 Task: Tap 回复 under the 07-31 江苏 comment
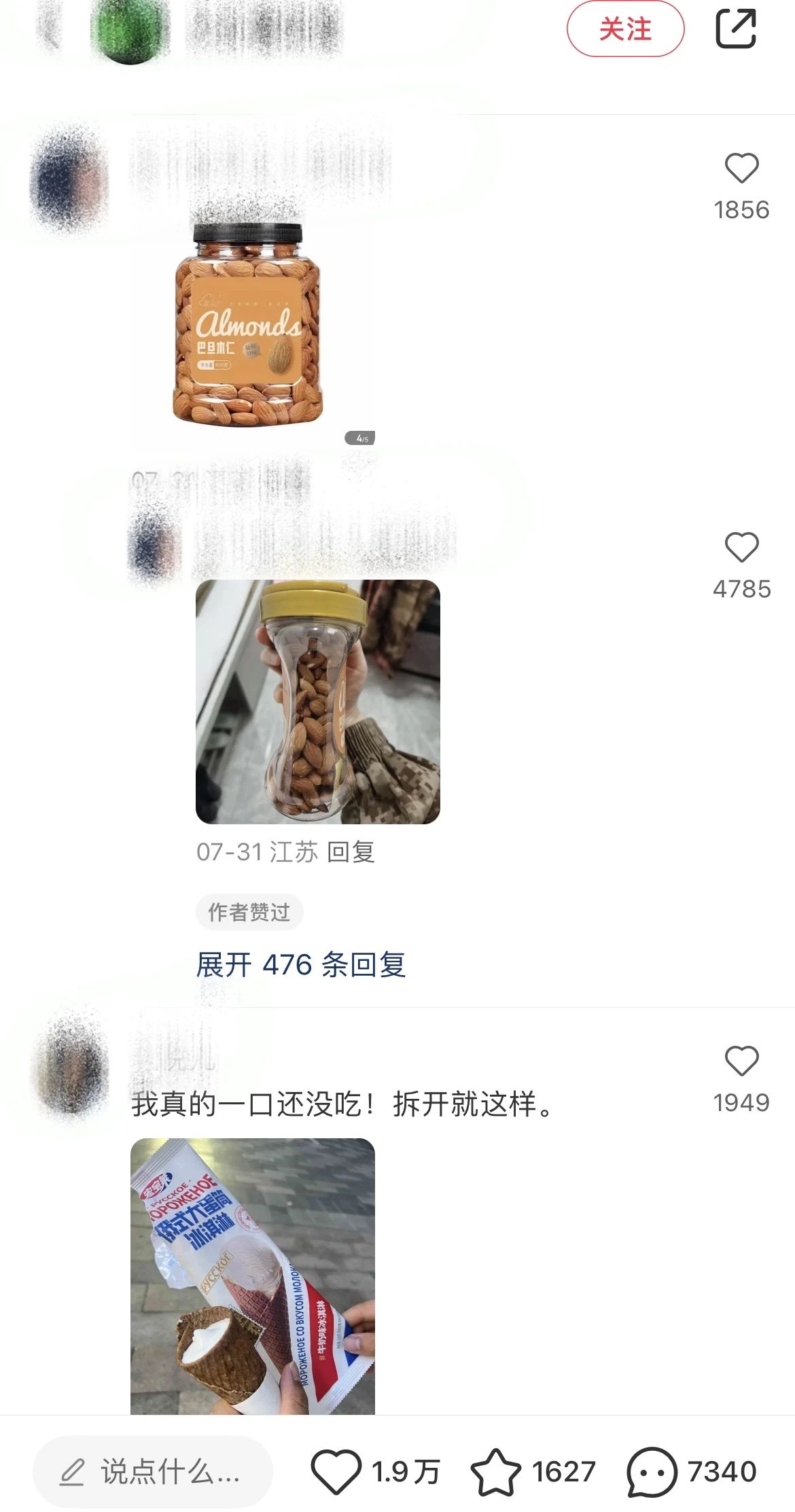pyautogui.click(x=351, y=851)
